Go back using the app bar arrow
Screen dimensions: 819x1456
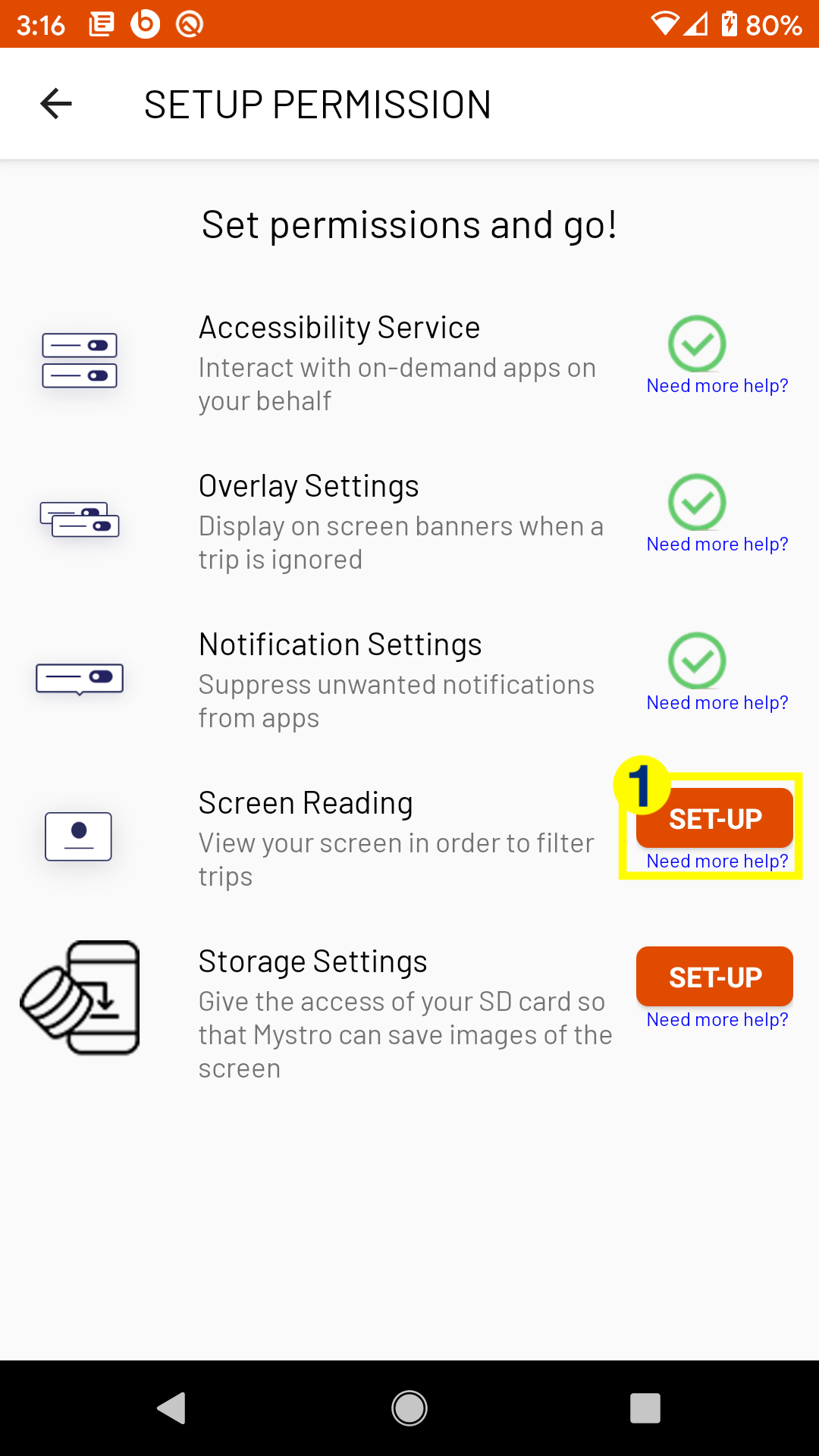56,104
